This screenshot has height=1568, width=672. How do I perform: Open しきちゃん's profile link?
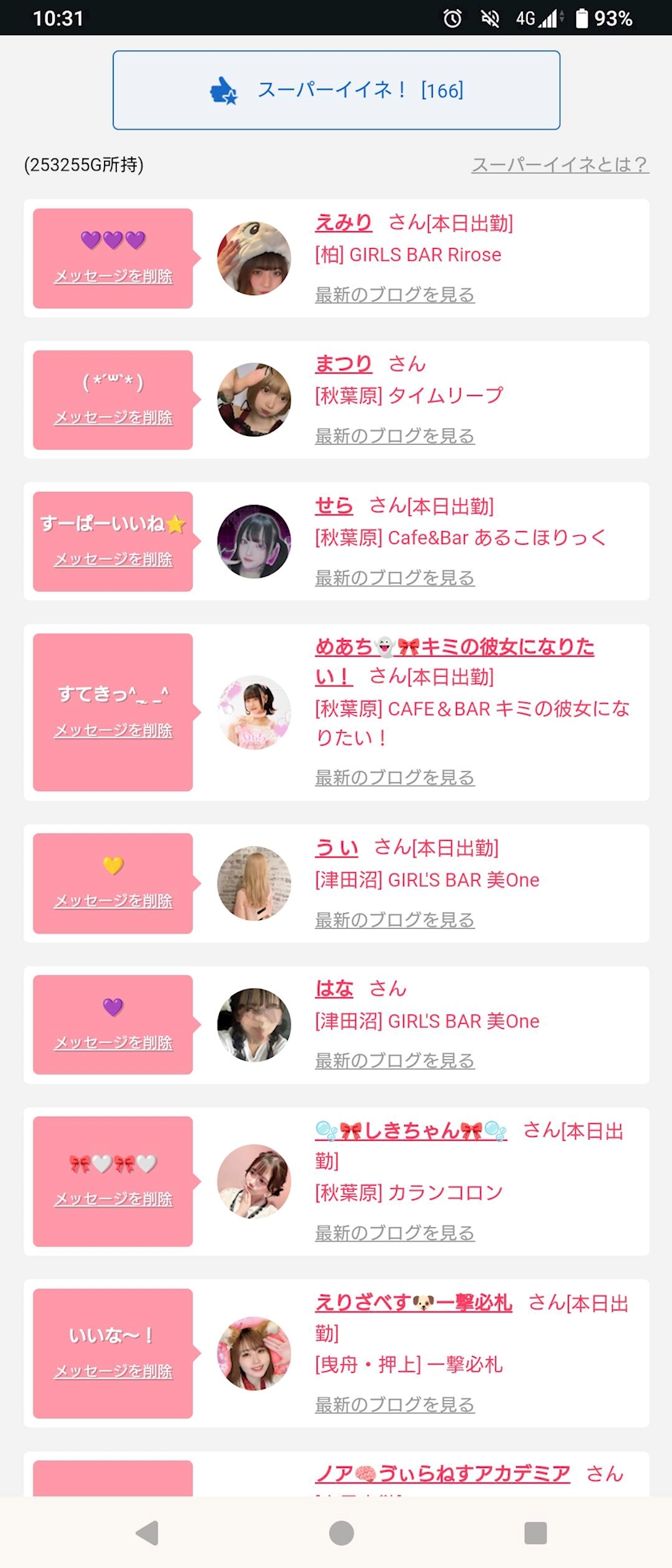click(410, 1131)
